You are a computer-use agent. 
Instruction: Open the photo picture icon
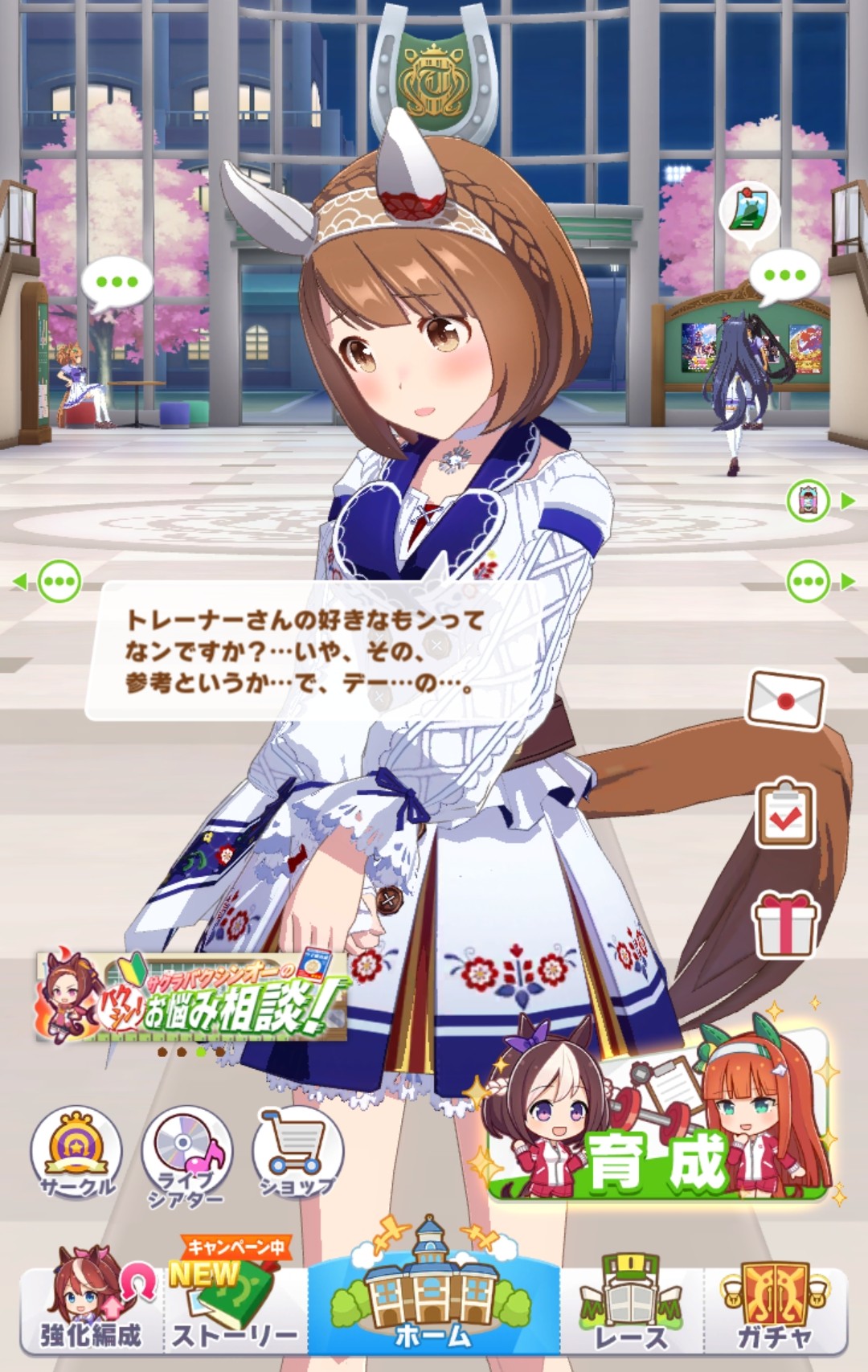[749, 211]
